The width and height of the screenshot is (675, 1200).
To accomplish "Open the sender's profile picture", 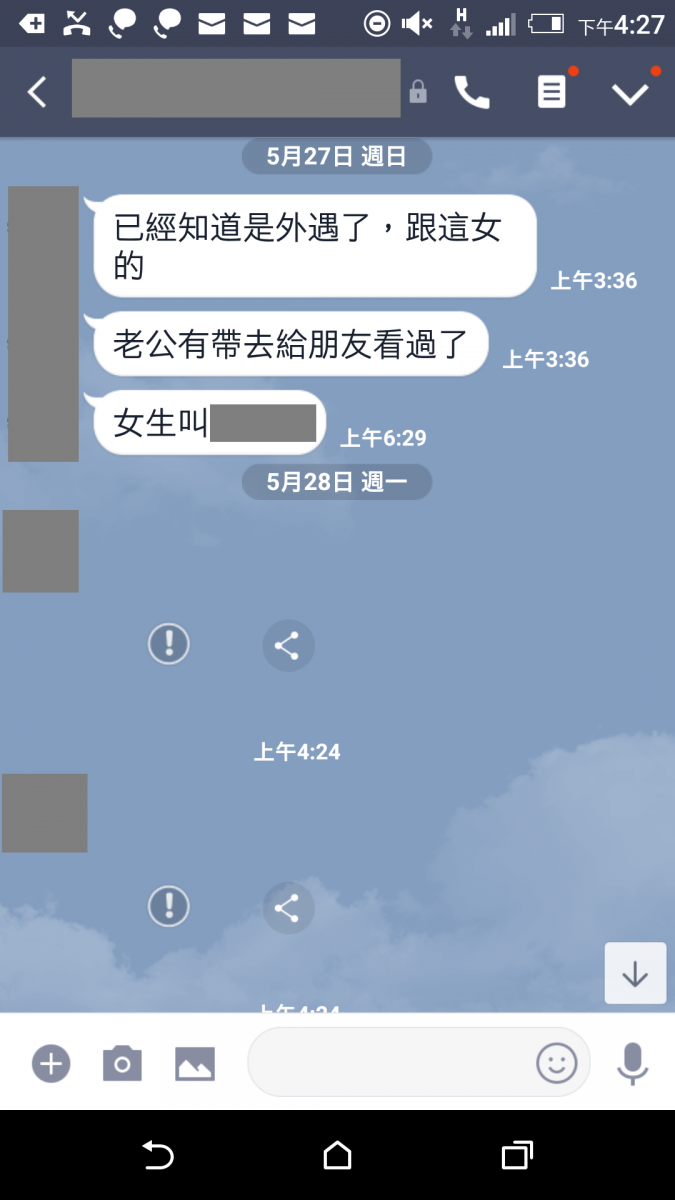I will (x=43, y=323).
